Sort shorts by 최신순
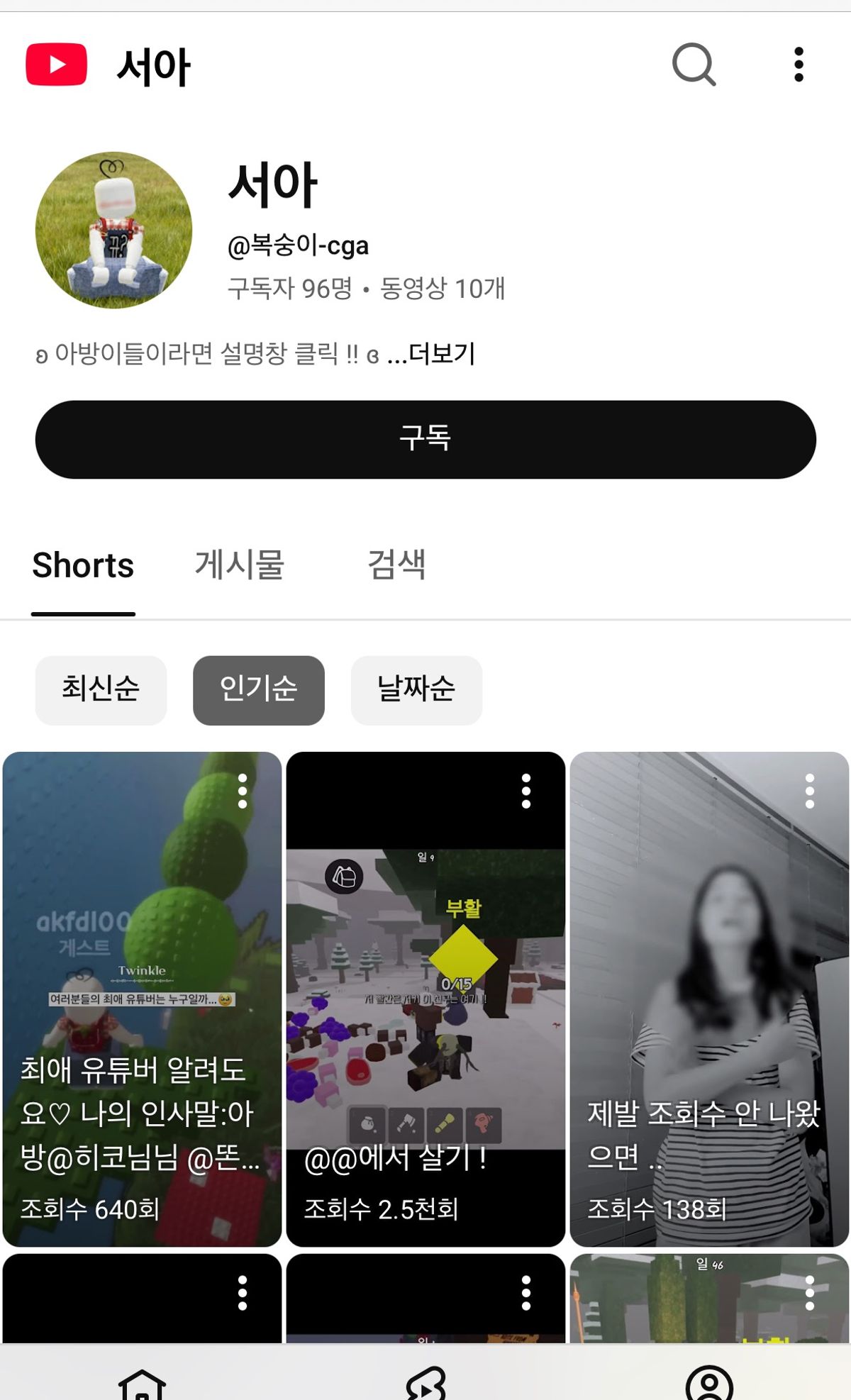 pyautogui.click(x=101, y=689)
